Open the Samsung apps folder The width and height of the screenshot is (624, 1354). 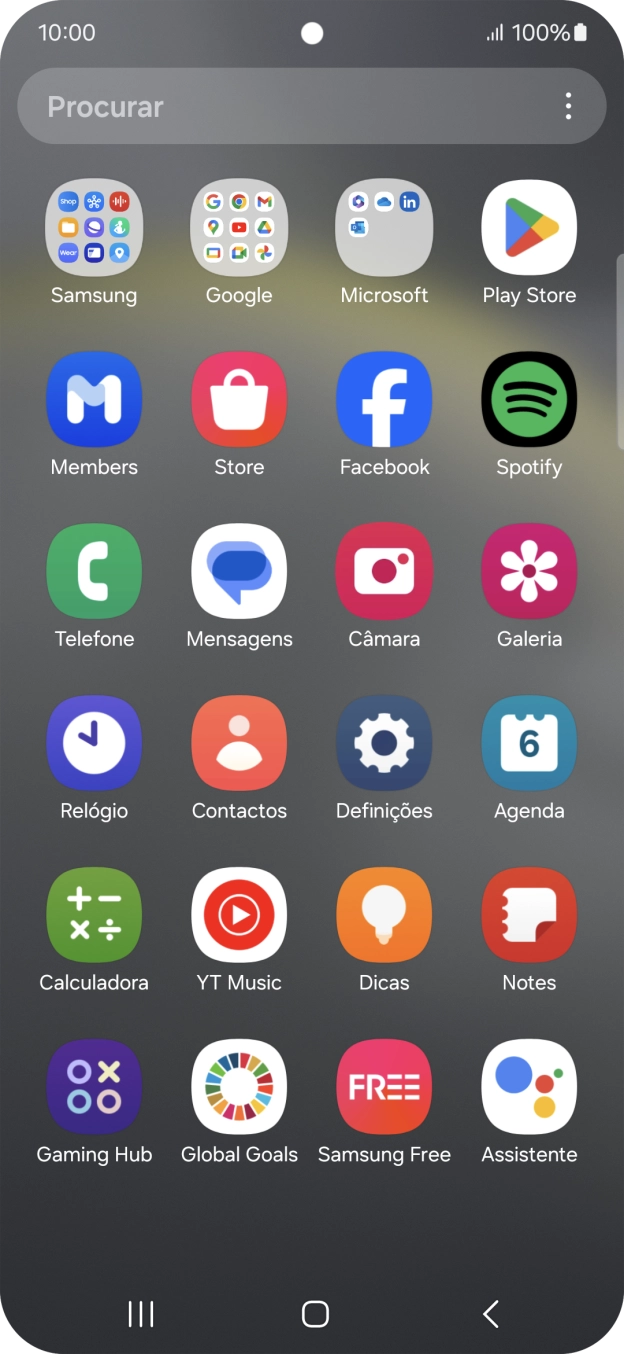tap(94, 228)
